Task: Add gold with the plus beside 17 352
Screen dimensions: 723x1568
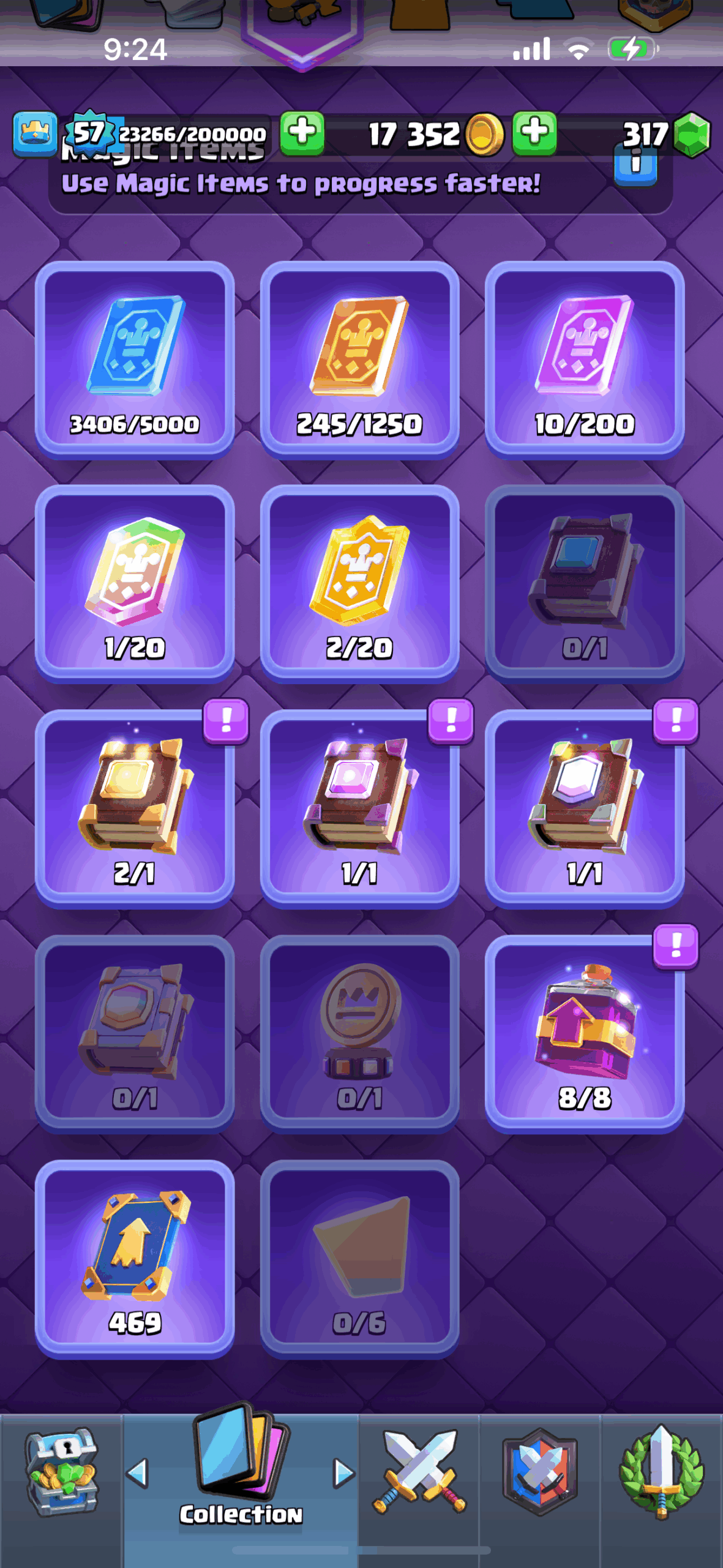Action: tap(535, 132)
